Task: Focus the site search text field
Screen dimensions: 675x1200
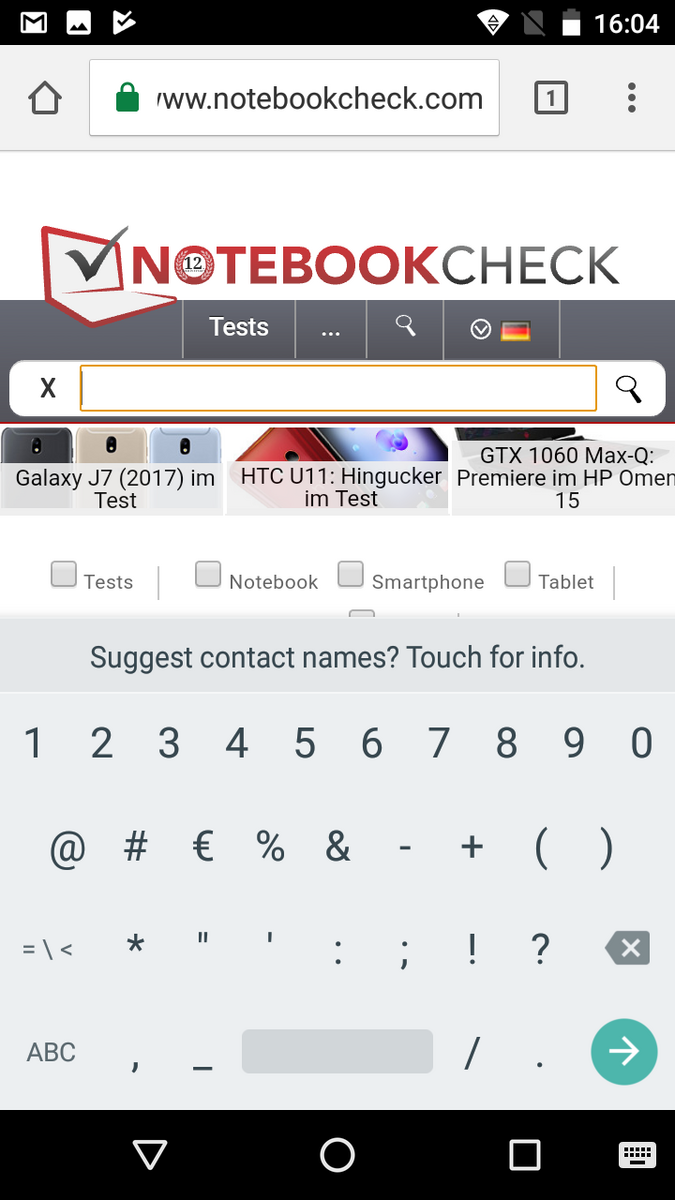Action: (338, 388)
